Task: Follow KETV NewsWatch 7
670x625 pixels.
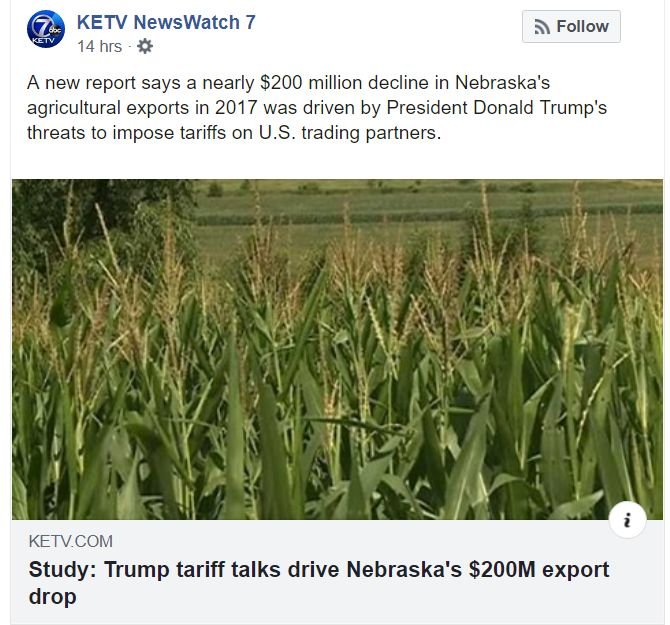Action: (571, 27)
